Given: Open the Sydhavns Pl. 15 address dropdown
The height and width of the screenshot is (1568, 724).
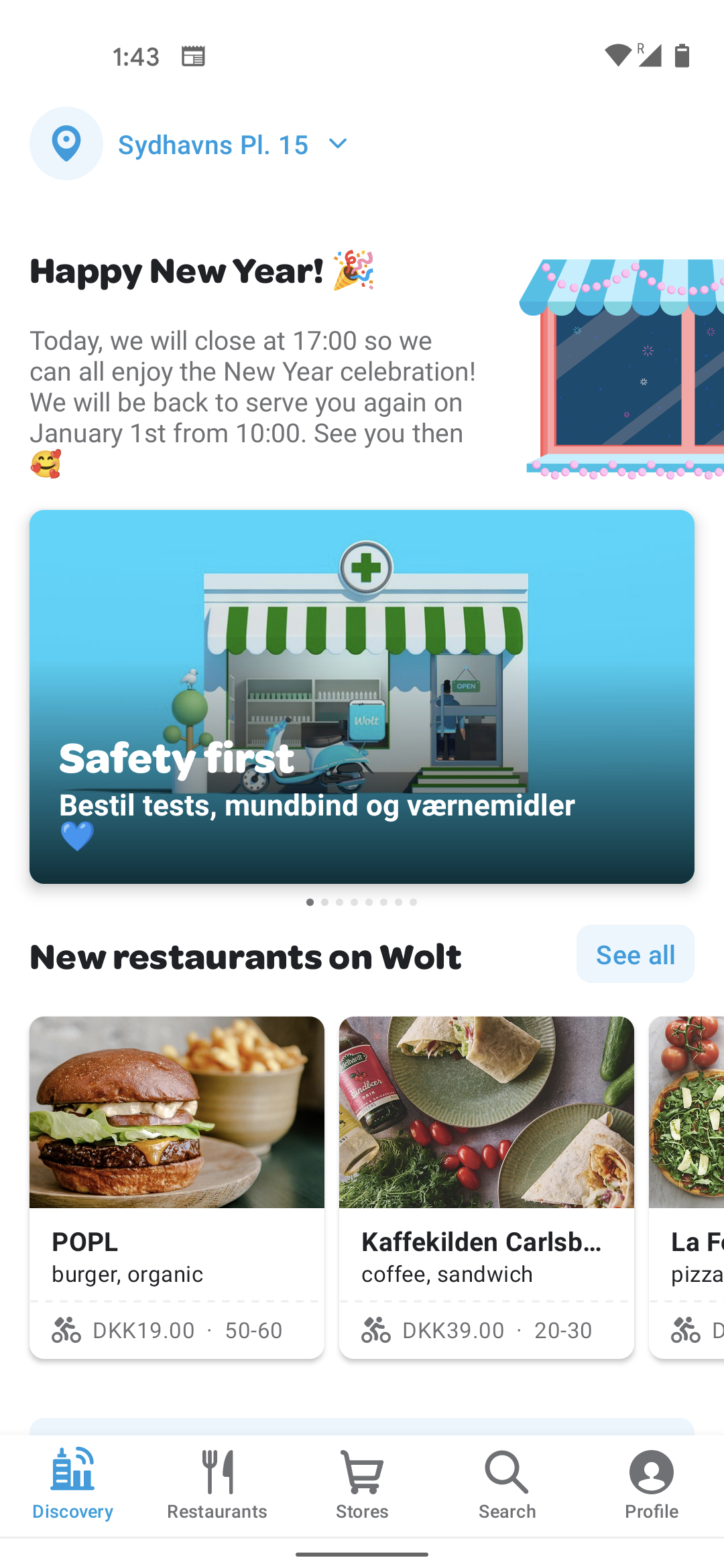Looking at the screenshot, I should tap(233, 144).
